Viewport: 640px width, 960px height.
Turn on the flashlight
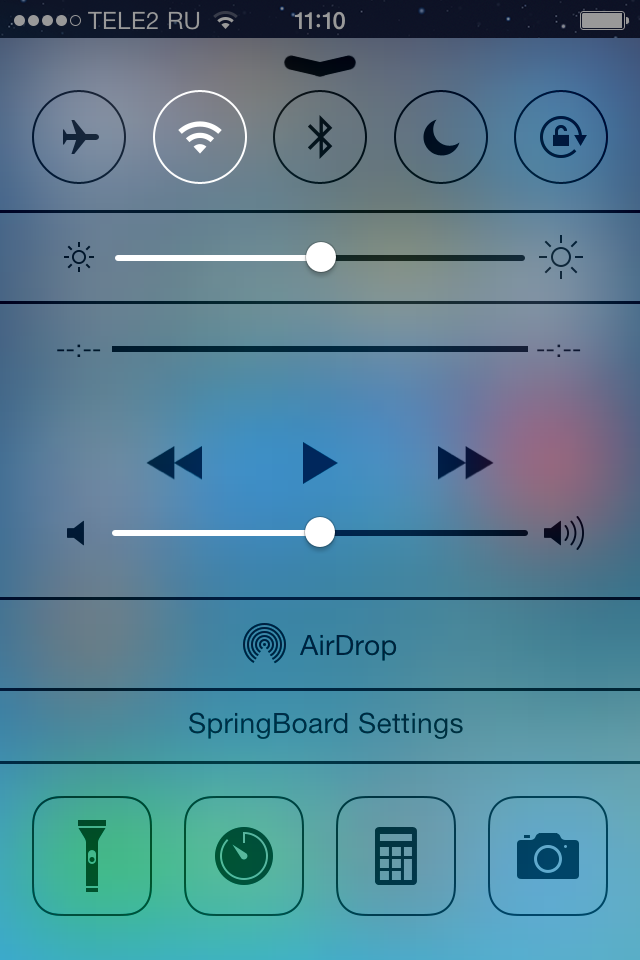click(x=92, y=856)
